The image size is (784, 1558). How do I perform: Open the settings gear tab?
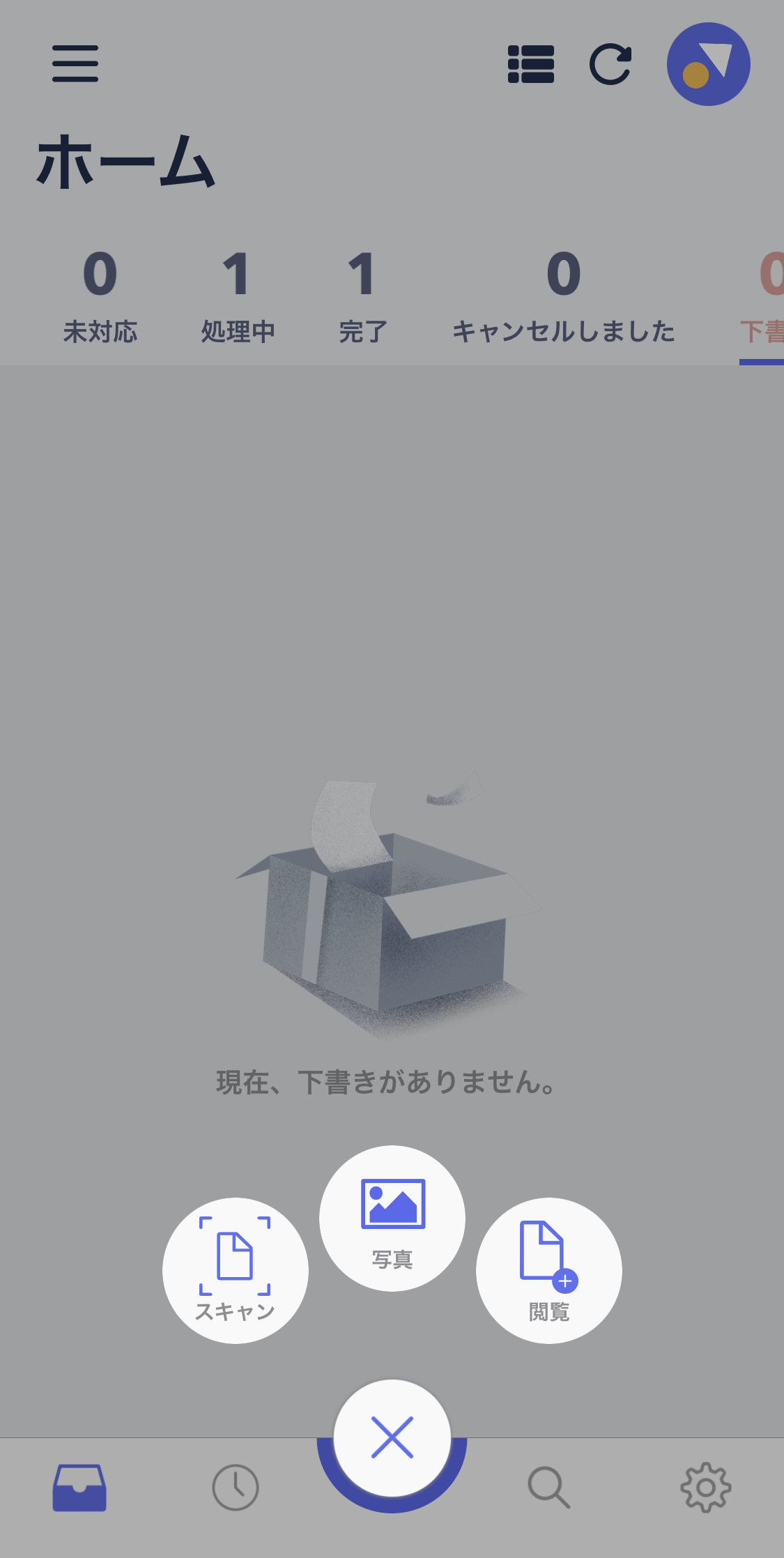(705, 1488)
